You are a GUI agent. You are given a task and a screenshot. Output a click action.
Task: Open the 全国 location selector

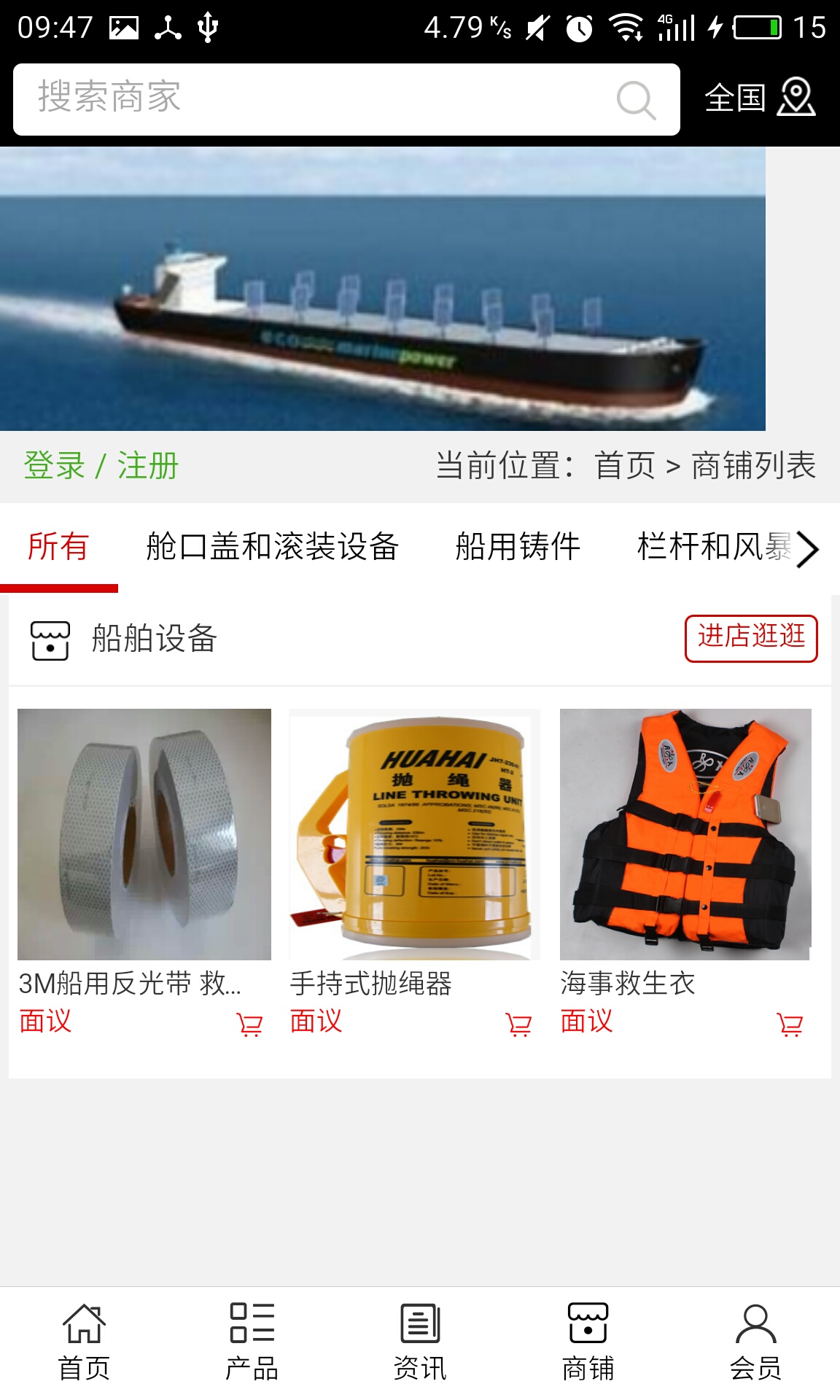(x=759, y=98)
